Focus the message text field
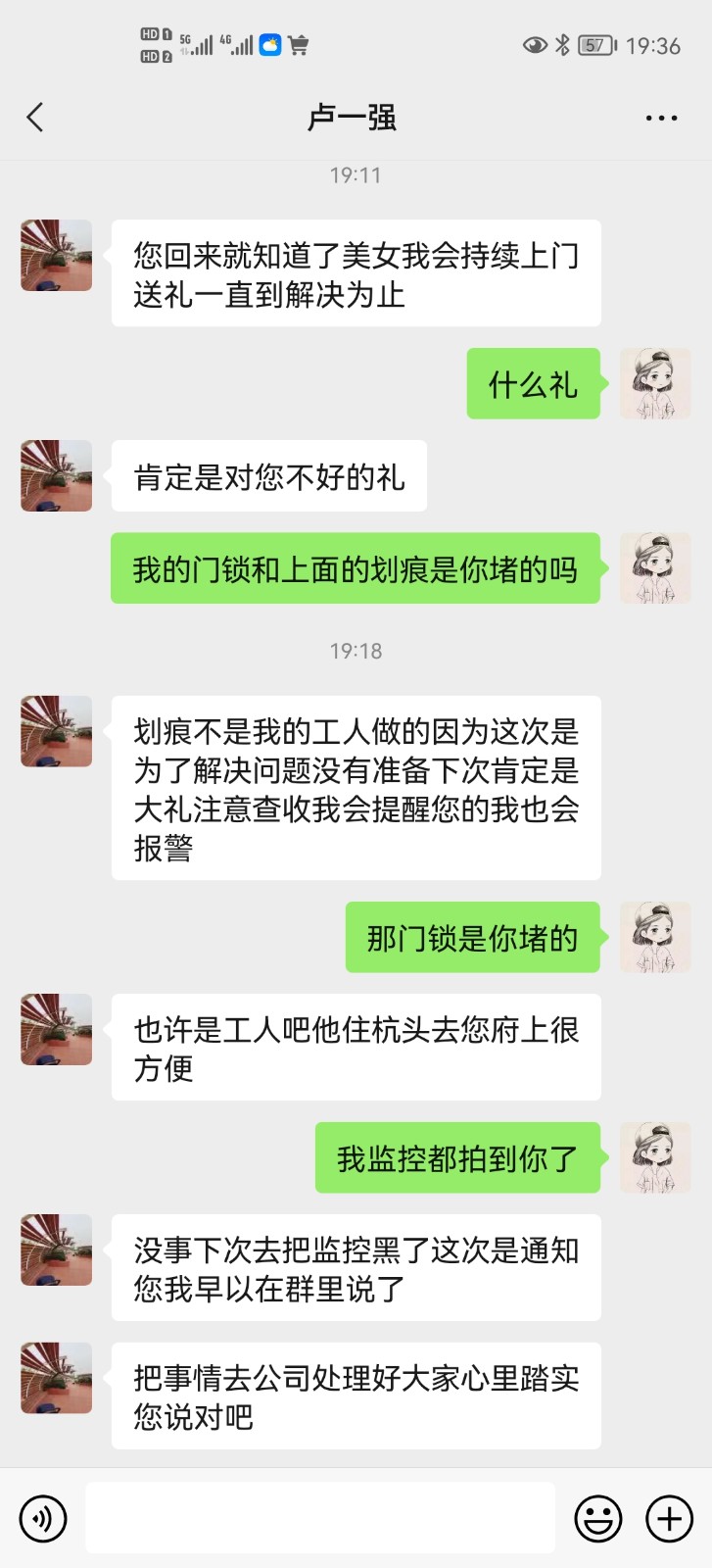This screenshot has height=1568, width=712. (320, 1518)
